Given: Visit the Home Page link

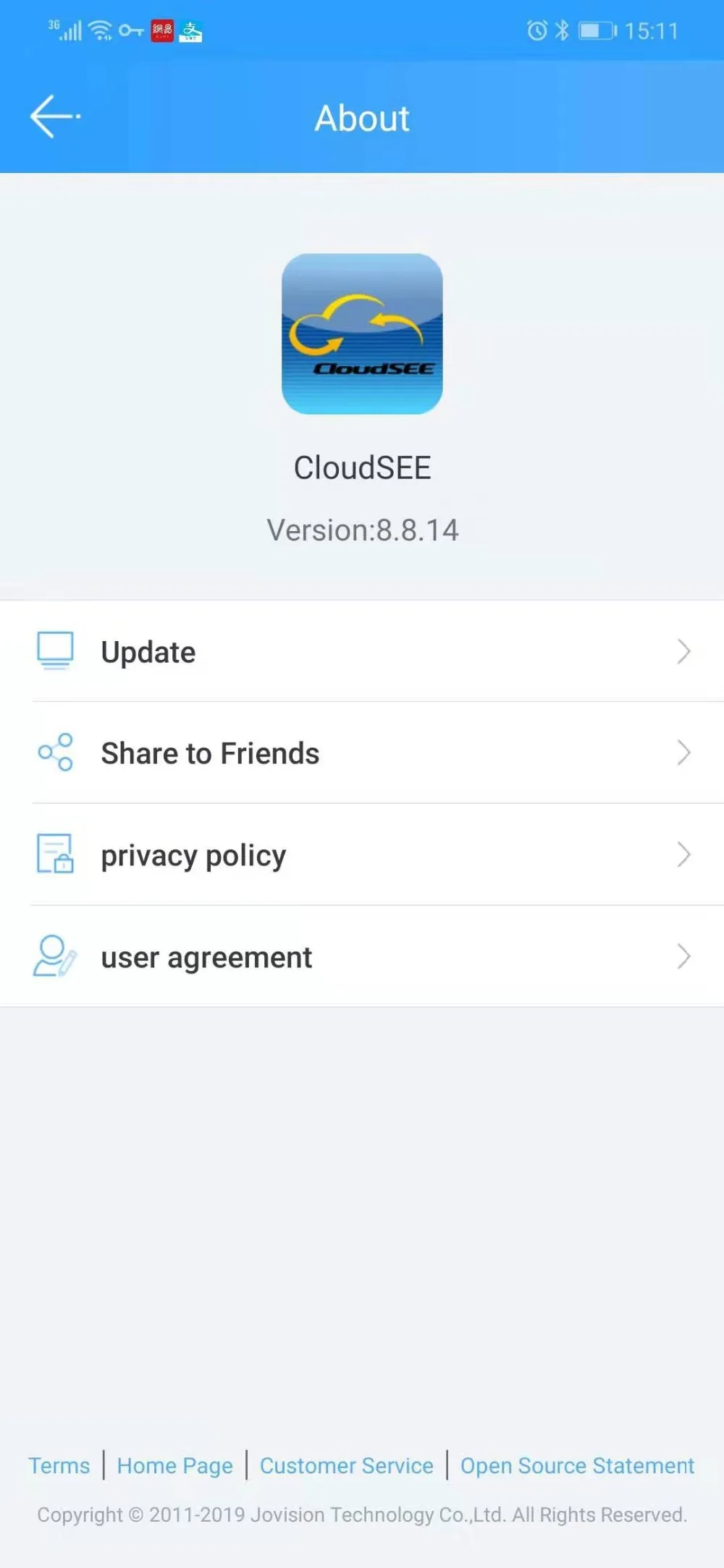Looking at the screenshot, I should [175, 1466].
